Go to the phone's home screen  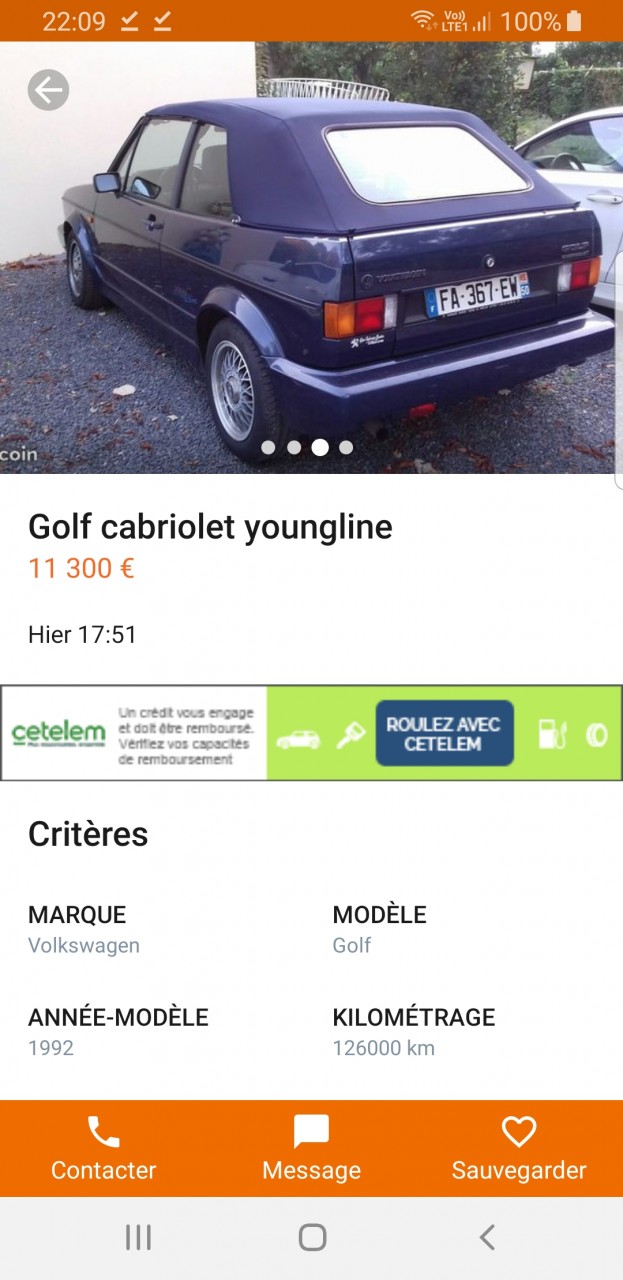(x=312, y=1238)
